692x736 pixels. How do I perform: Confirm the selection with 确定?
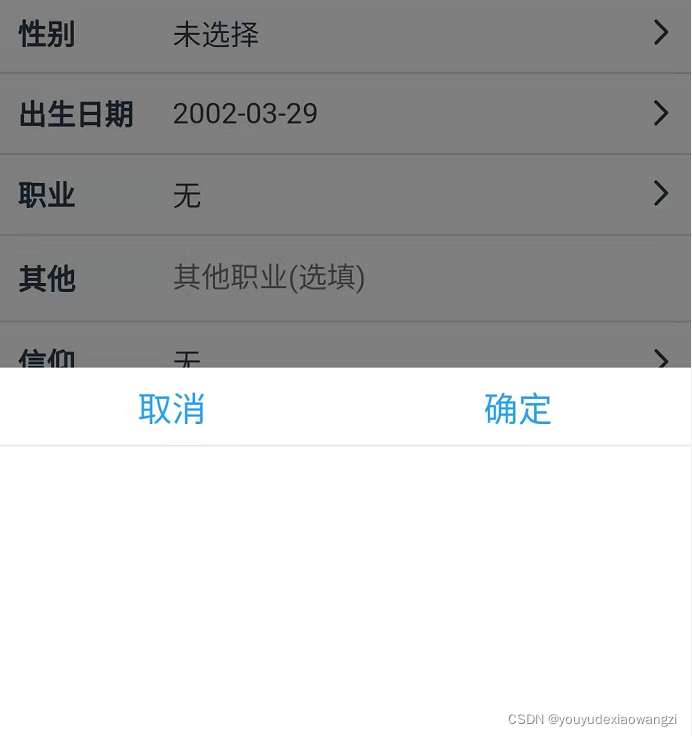click(518, 409)
